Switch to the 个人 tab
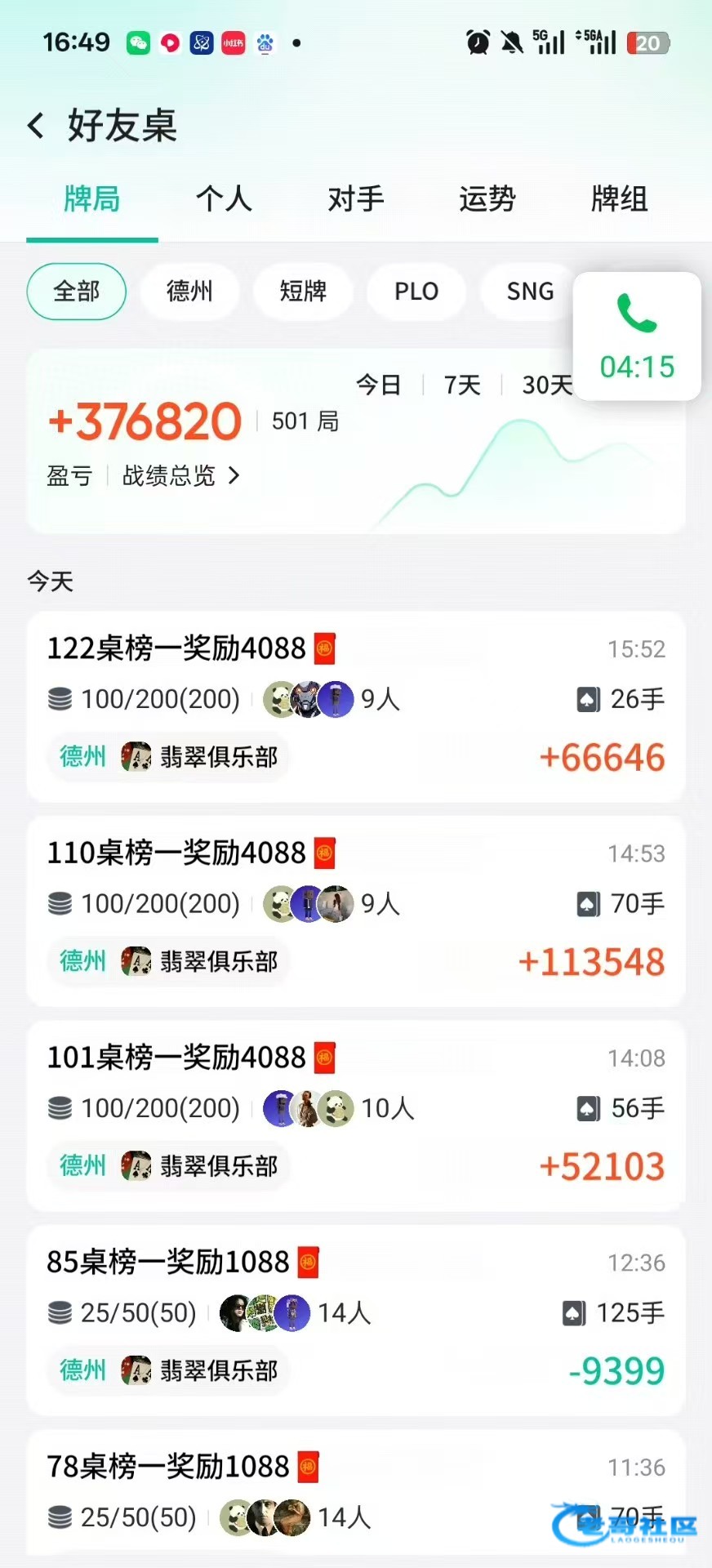712x1568 pixels. (x=224, y=199)
